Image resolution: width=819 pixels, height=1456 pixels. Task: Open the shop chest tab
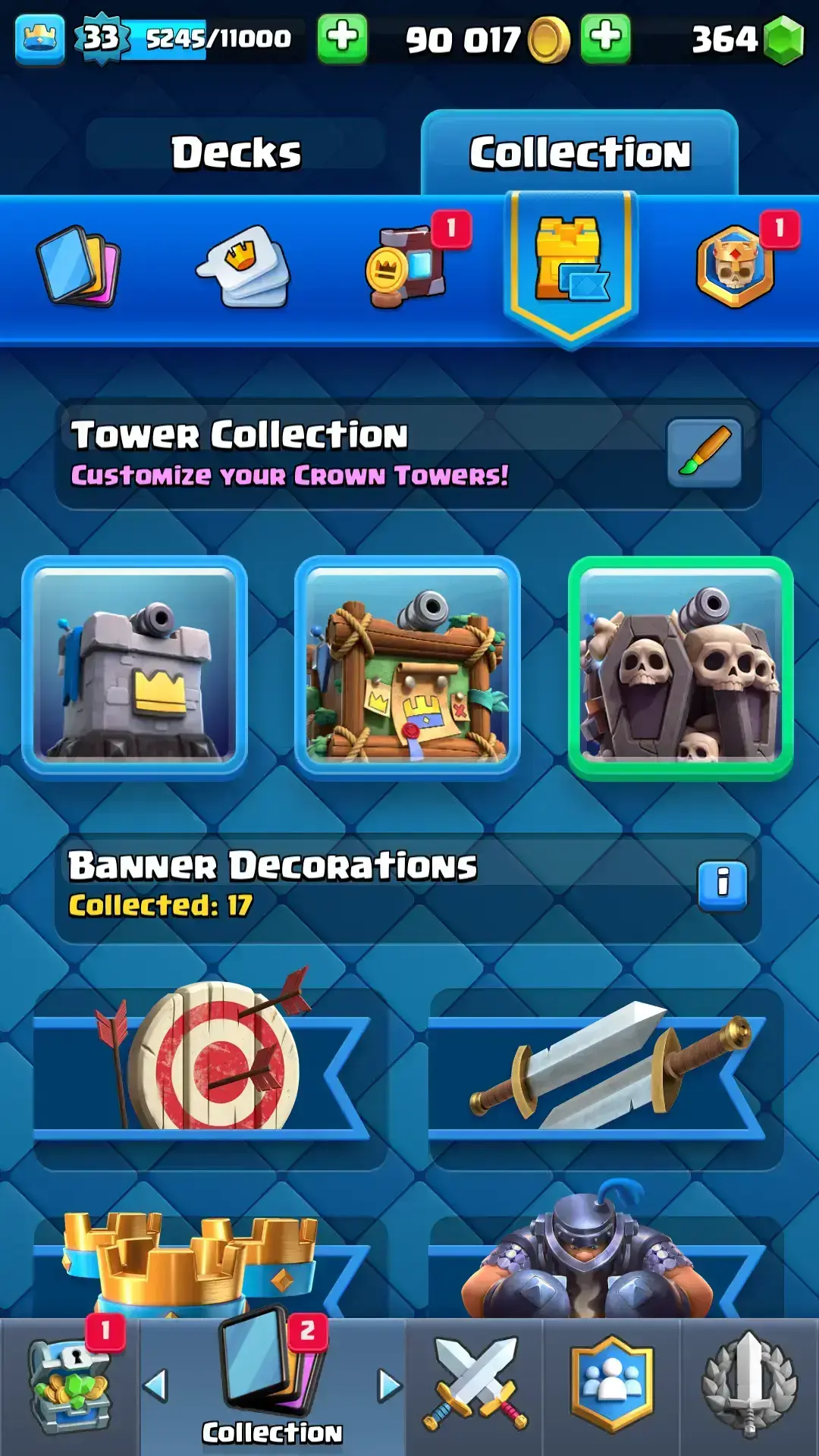pyautogui.click(x=70, y=1385)
